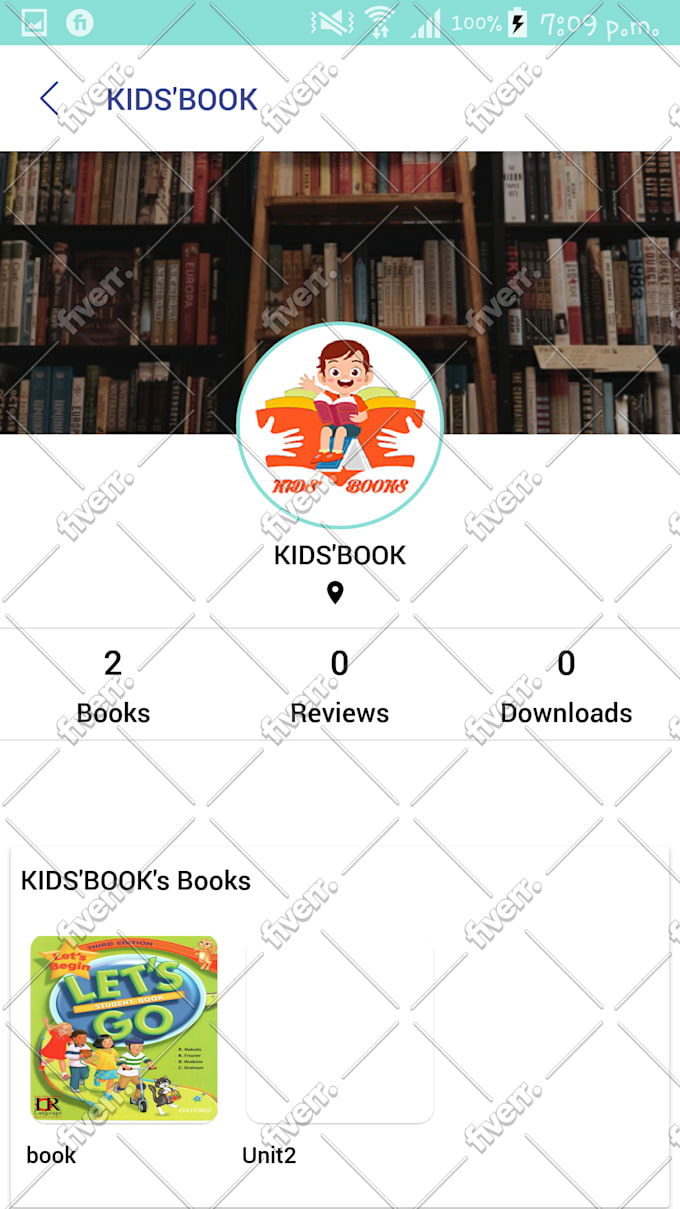680x1209 pixels.
Task: Go back using the top-left arrow
Action: click(x=49, y=99)
